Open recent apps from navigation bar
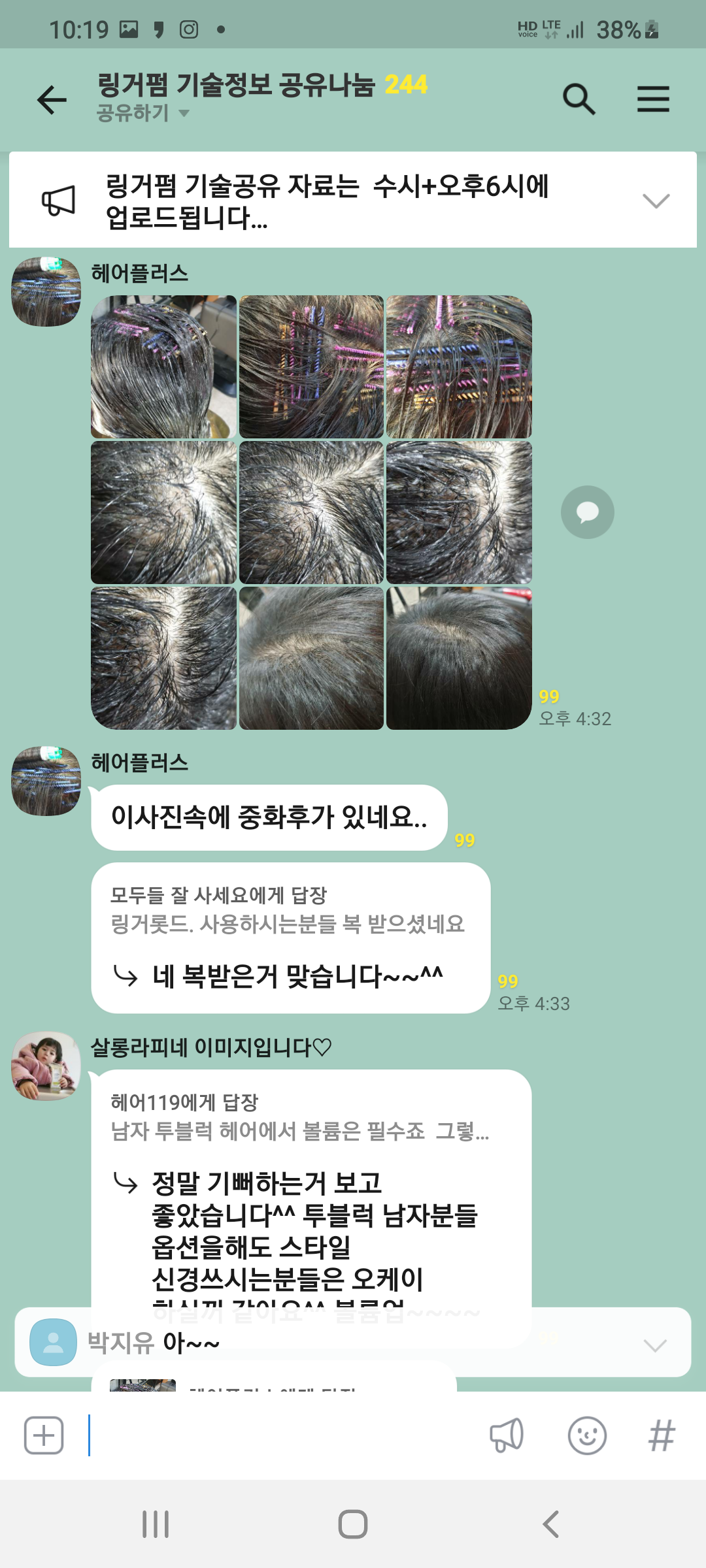 [x=156, y=1524]
